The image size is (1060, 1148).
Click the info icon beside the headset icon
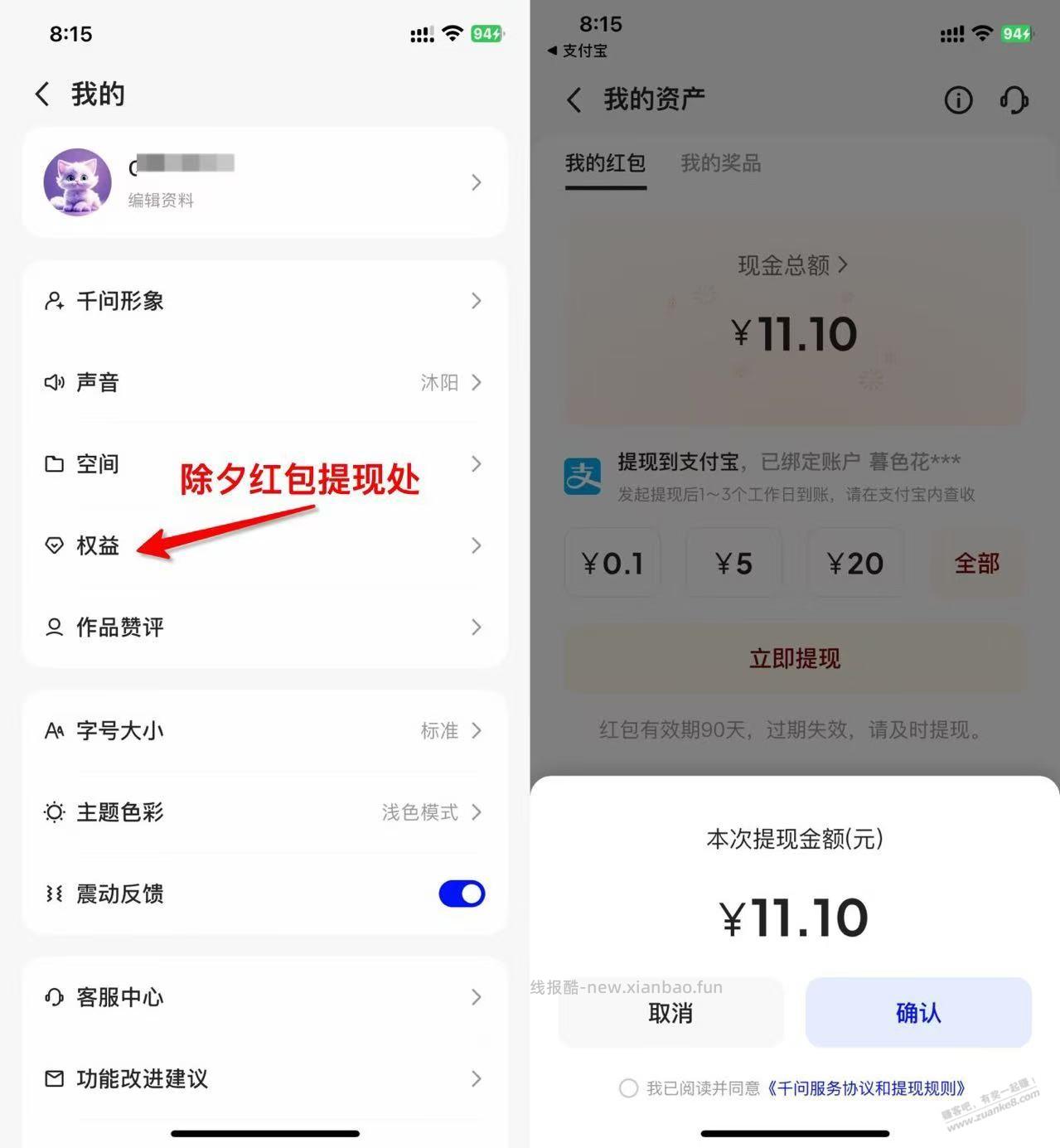[958, 99]
